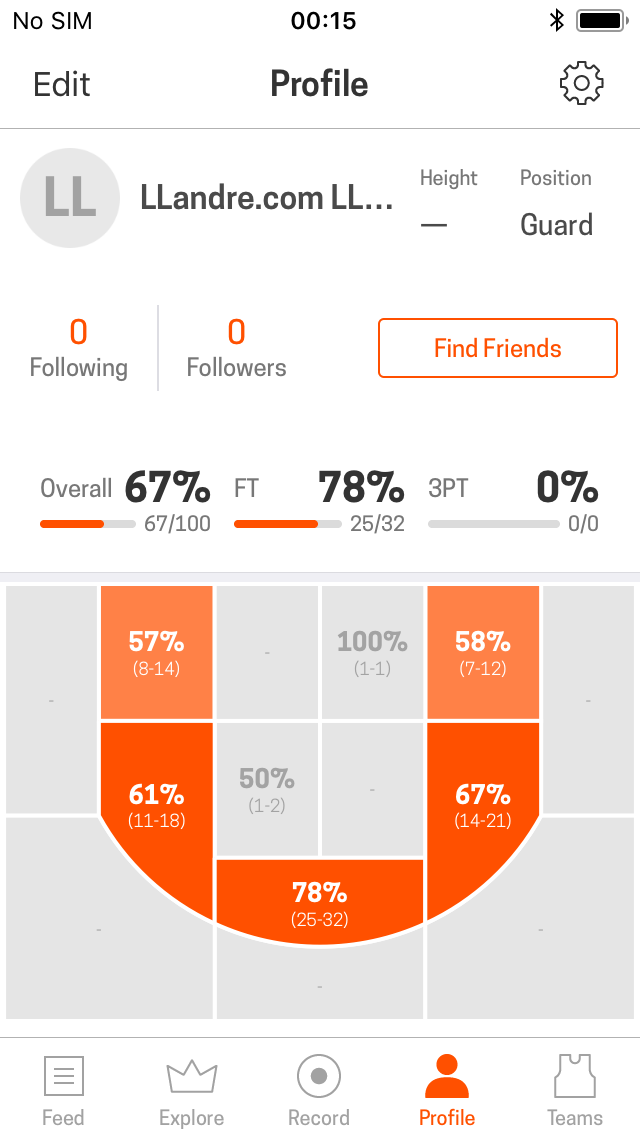View the Following list
The image size is (640, 1136).
point(78,348)
